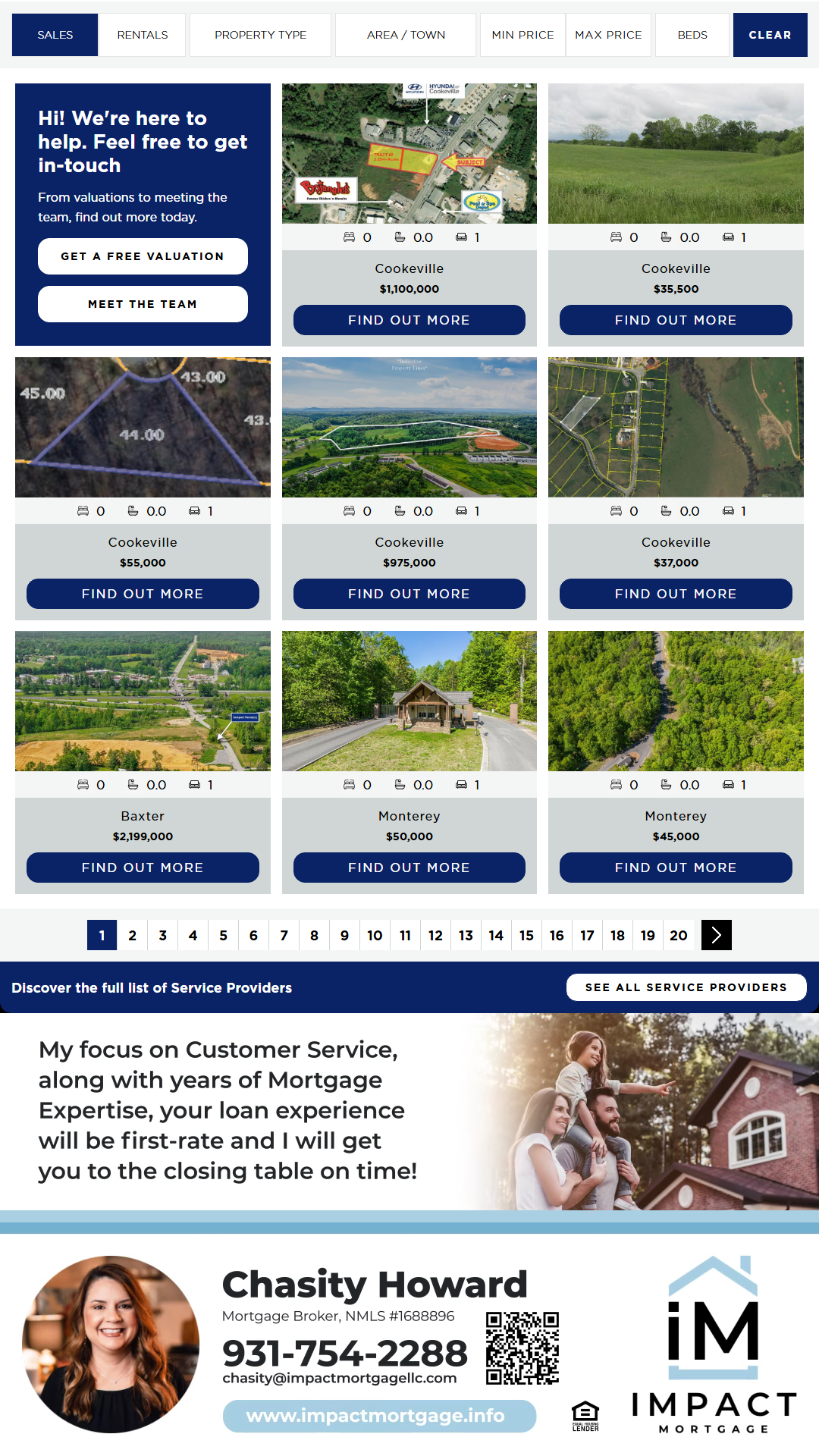Find out more about $35,500 Cookeville listing
Screen dimensions: 819x1456
point(676,320)
